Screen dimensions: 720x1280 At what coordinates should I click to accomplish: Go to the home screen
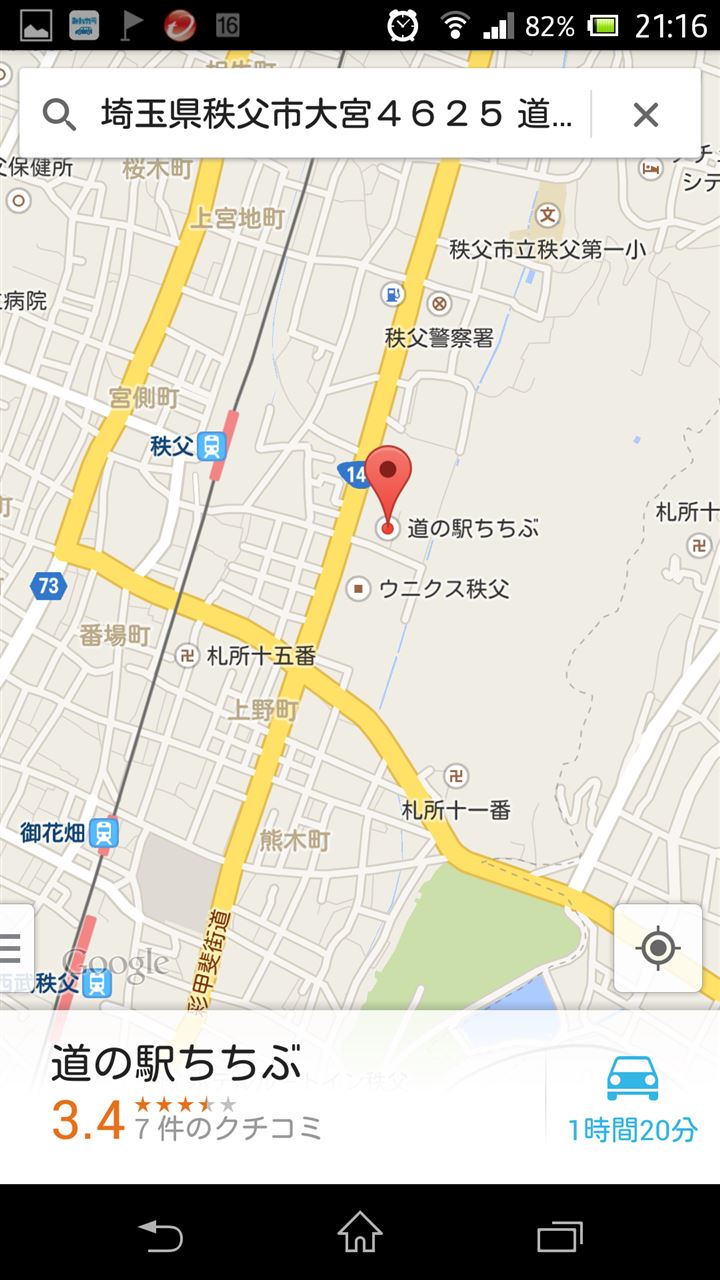tap(360, 1233)
